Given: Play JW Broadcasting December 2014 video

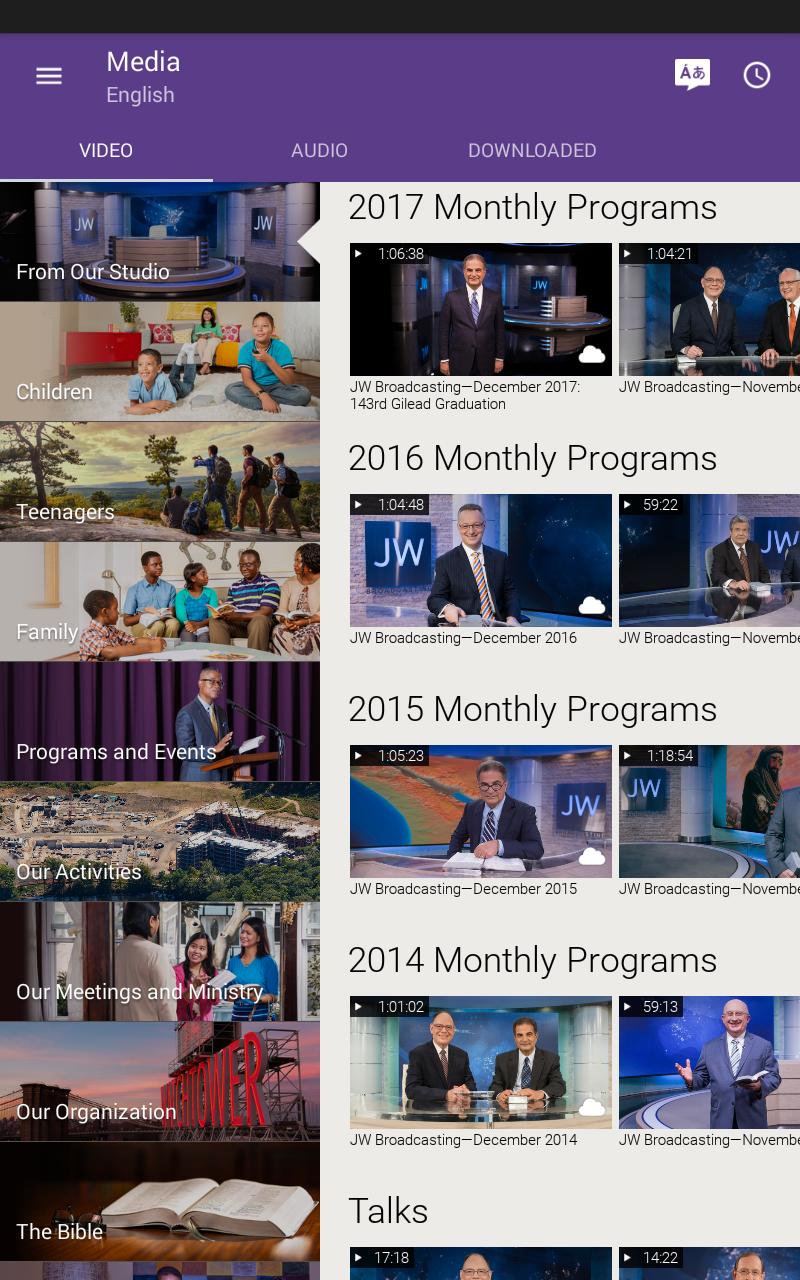Looking at the screenshot, I should [480, 1062].
